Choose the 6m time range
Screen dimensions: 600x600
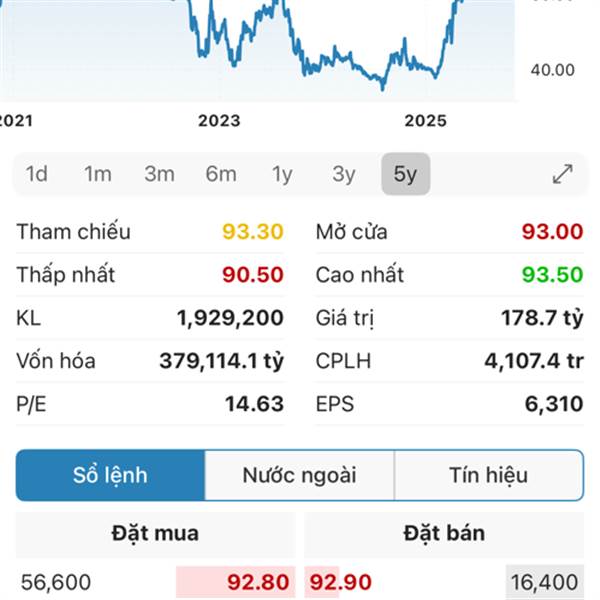pos(221,174)
